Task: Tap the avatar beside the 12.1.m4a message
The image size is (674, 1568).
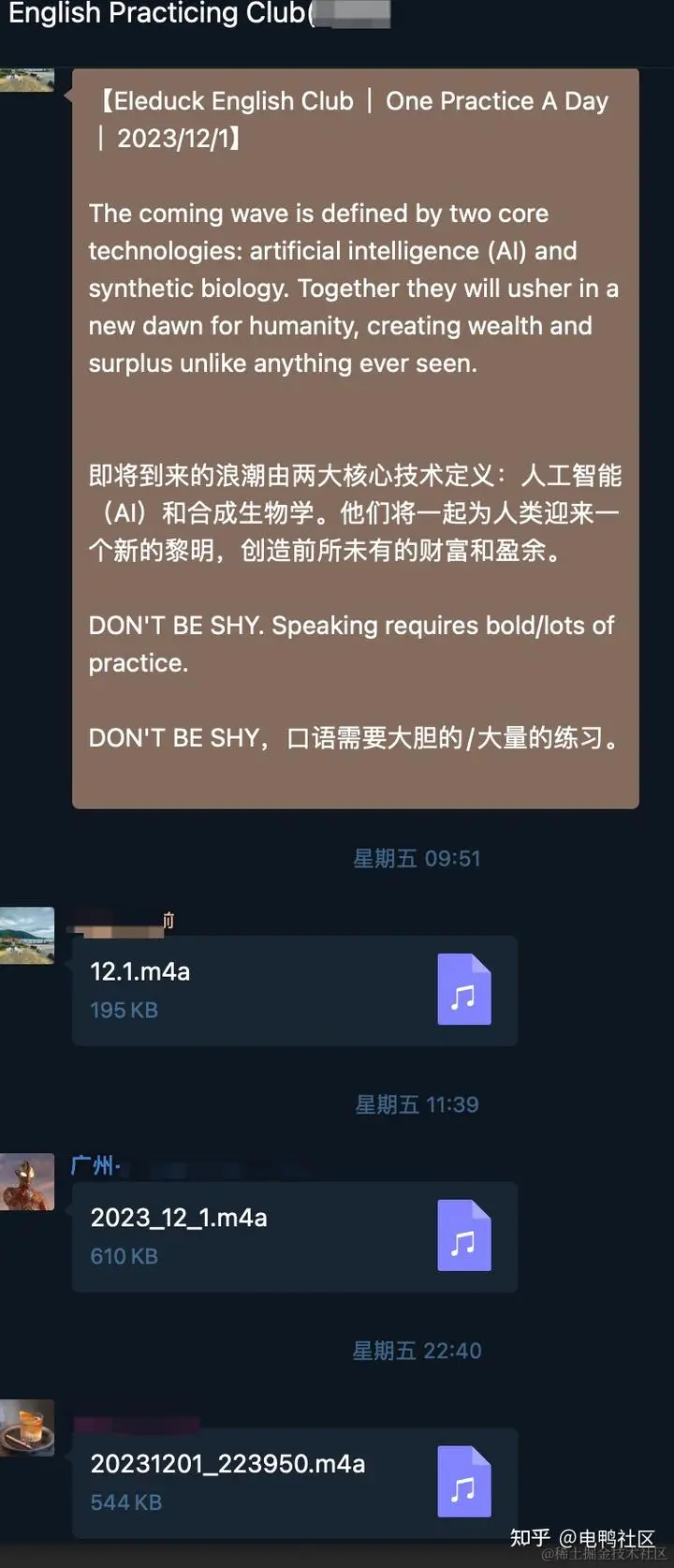Action: point(27,935)
